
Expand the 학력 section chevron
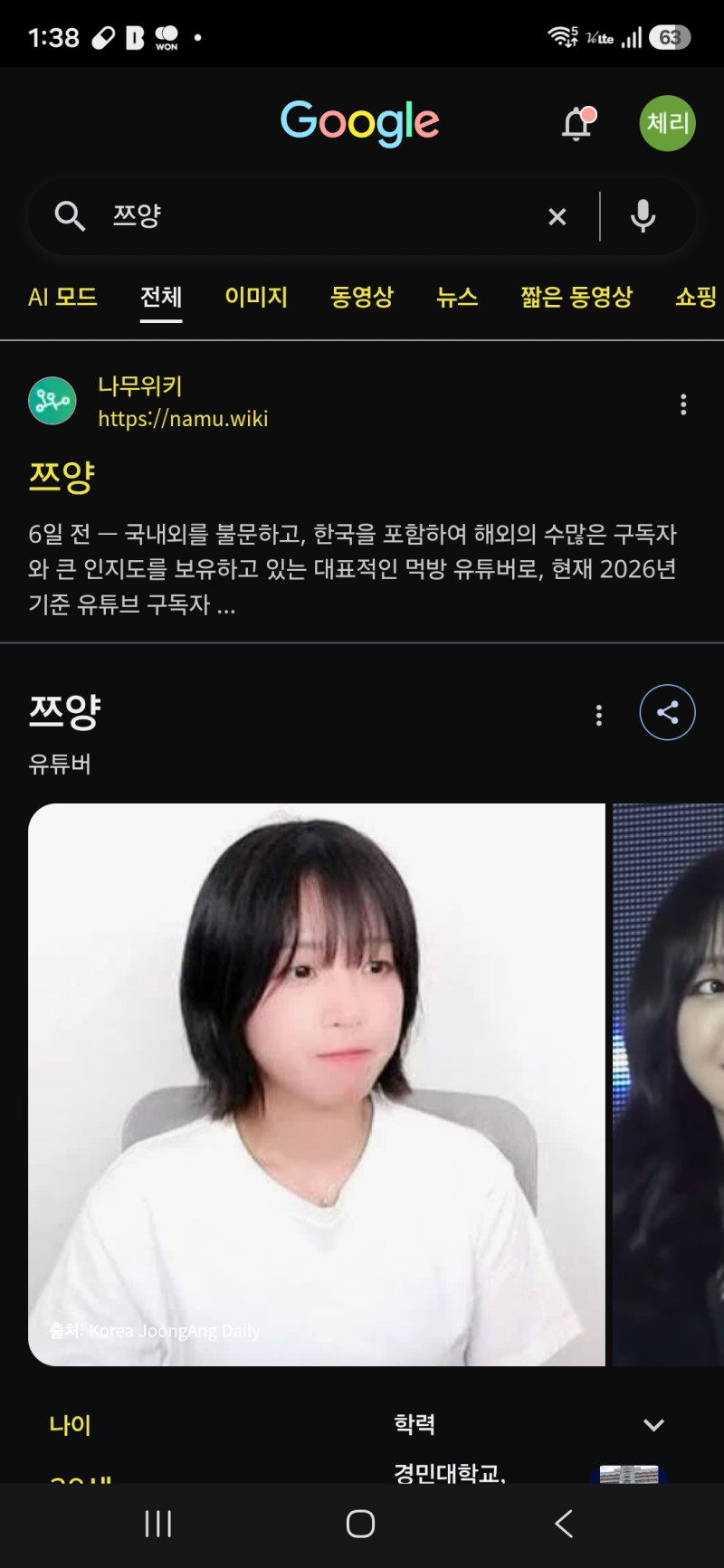point(653,1425)
